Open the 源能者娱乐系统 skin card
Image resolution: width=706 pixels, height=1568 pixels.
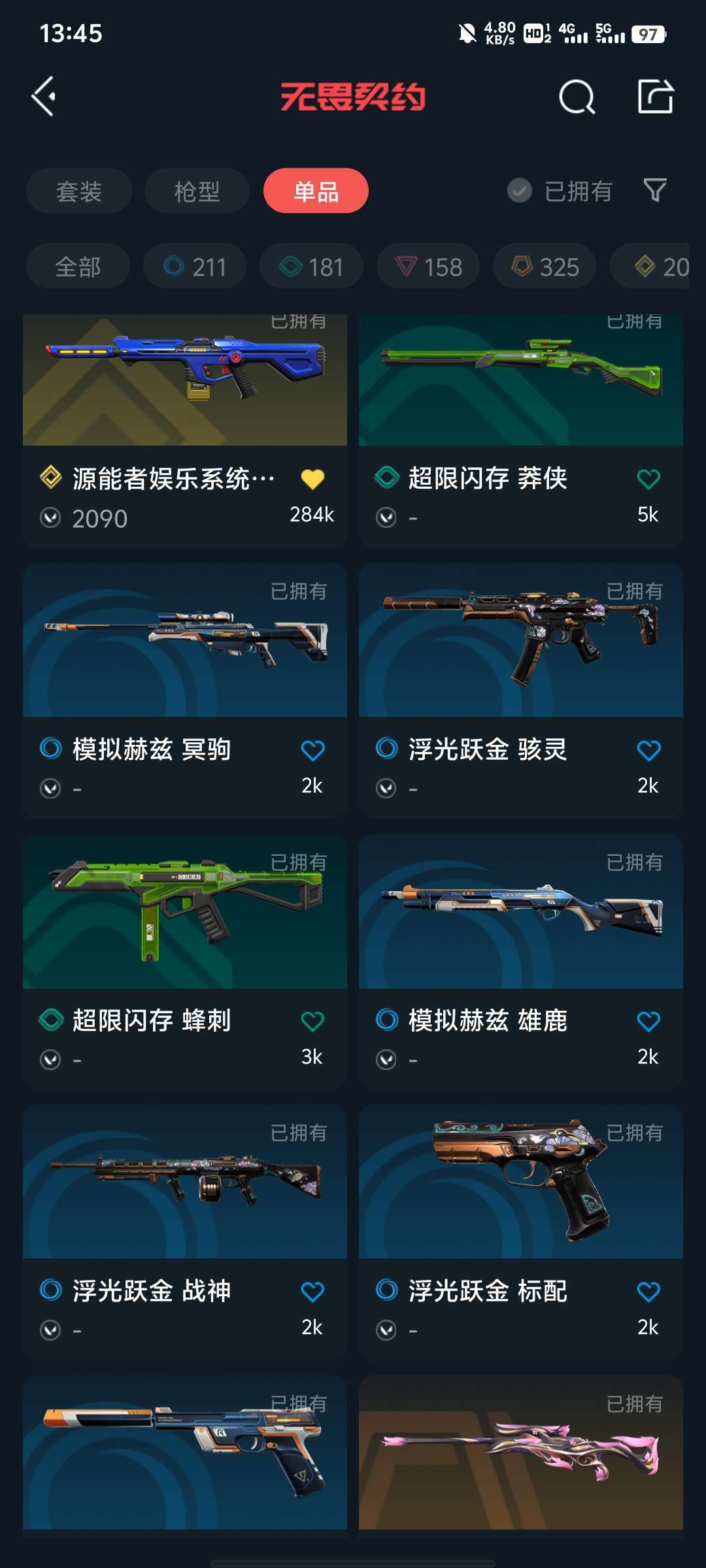185,431
